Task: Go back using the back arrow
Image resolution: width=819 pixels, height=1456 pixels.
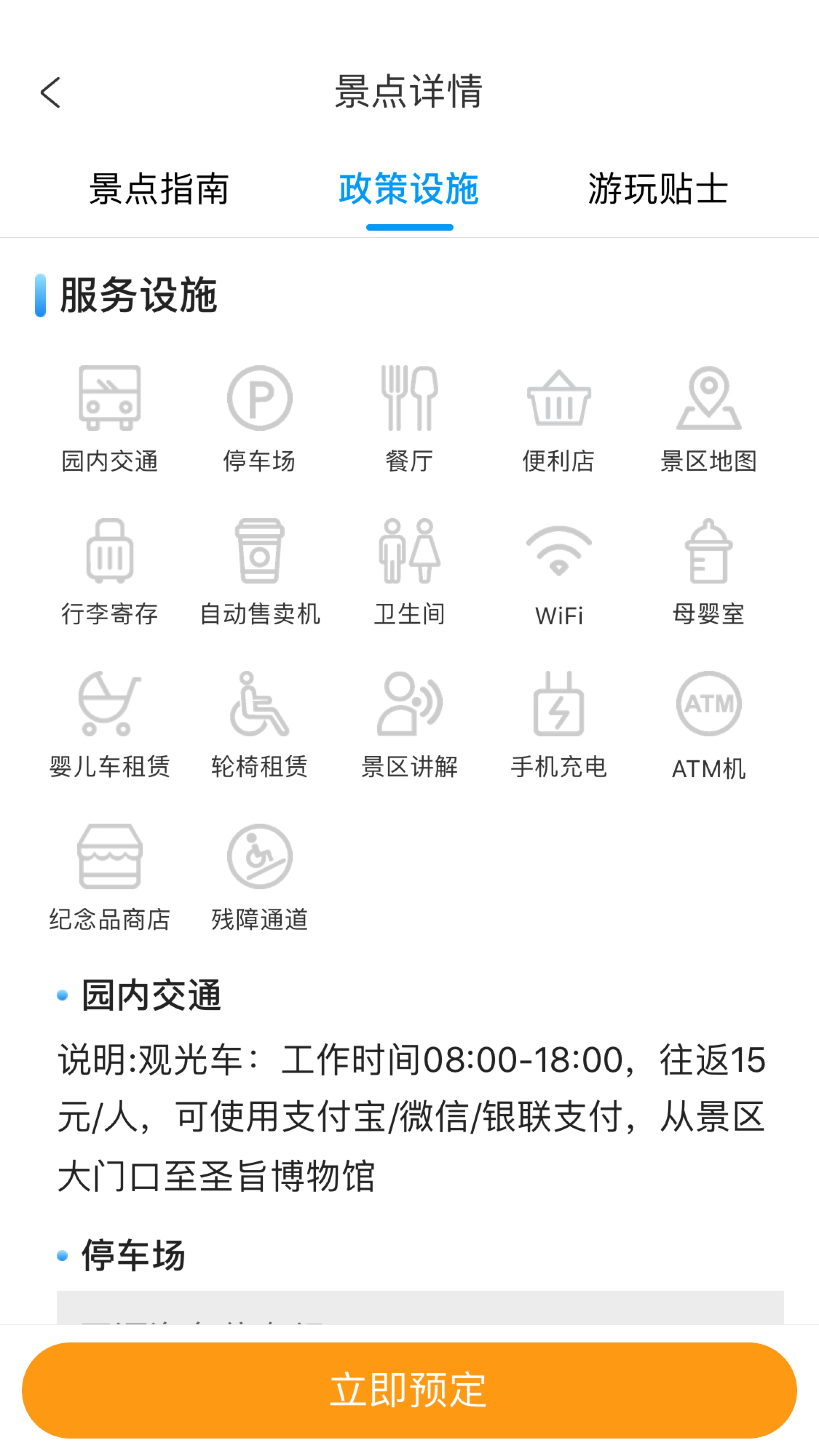Action: 50,92
